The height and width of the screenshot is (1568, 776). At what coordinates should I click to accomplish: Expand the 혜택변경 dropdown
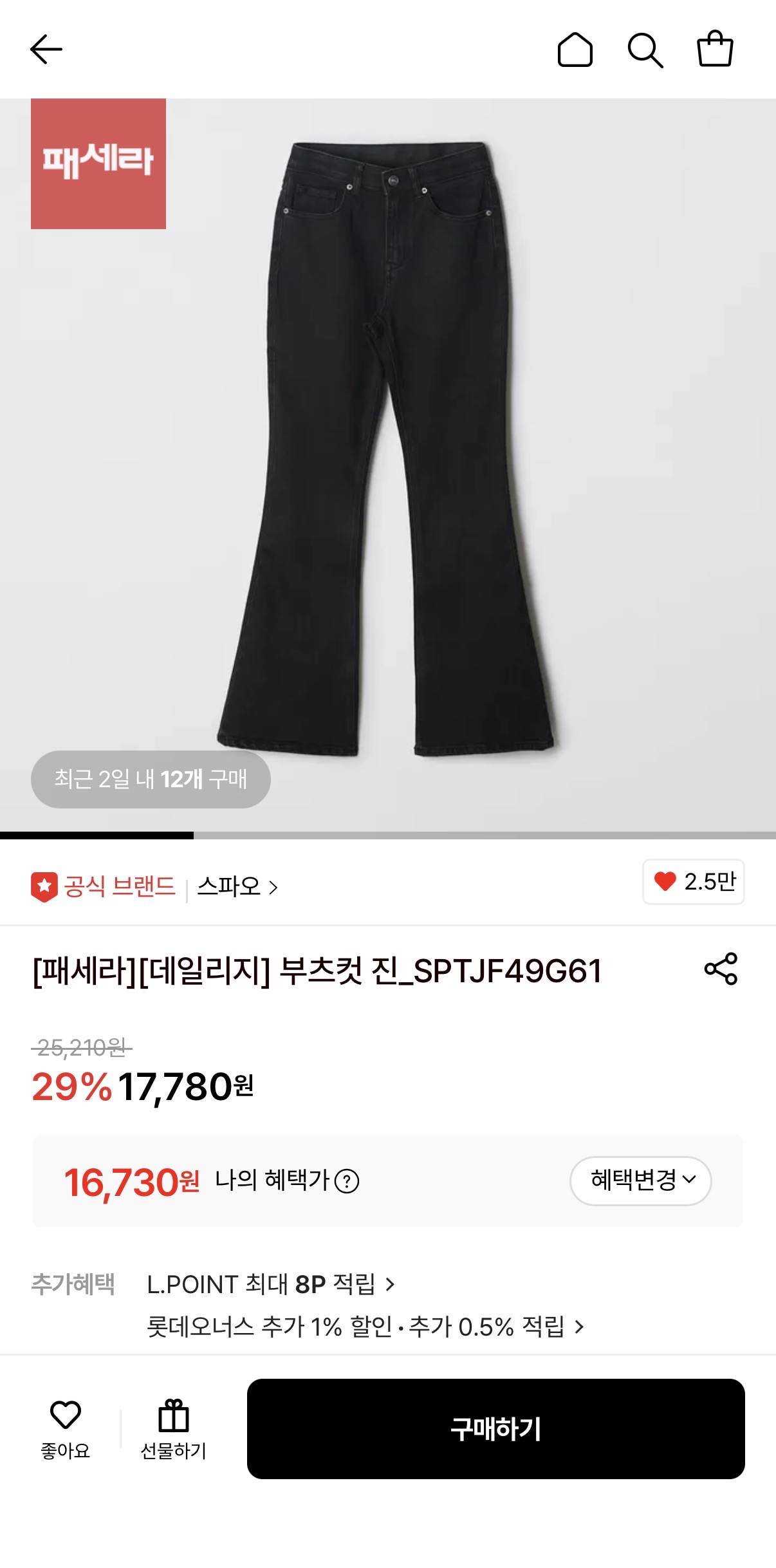pyautogui.click(x=640, y=1181)
